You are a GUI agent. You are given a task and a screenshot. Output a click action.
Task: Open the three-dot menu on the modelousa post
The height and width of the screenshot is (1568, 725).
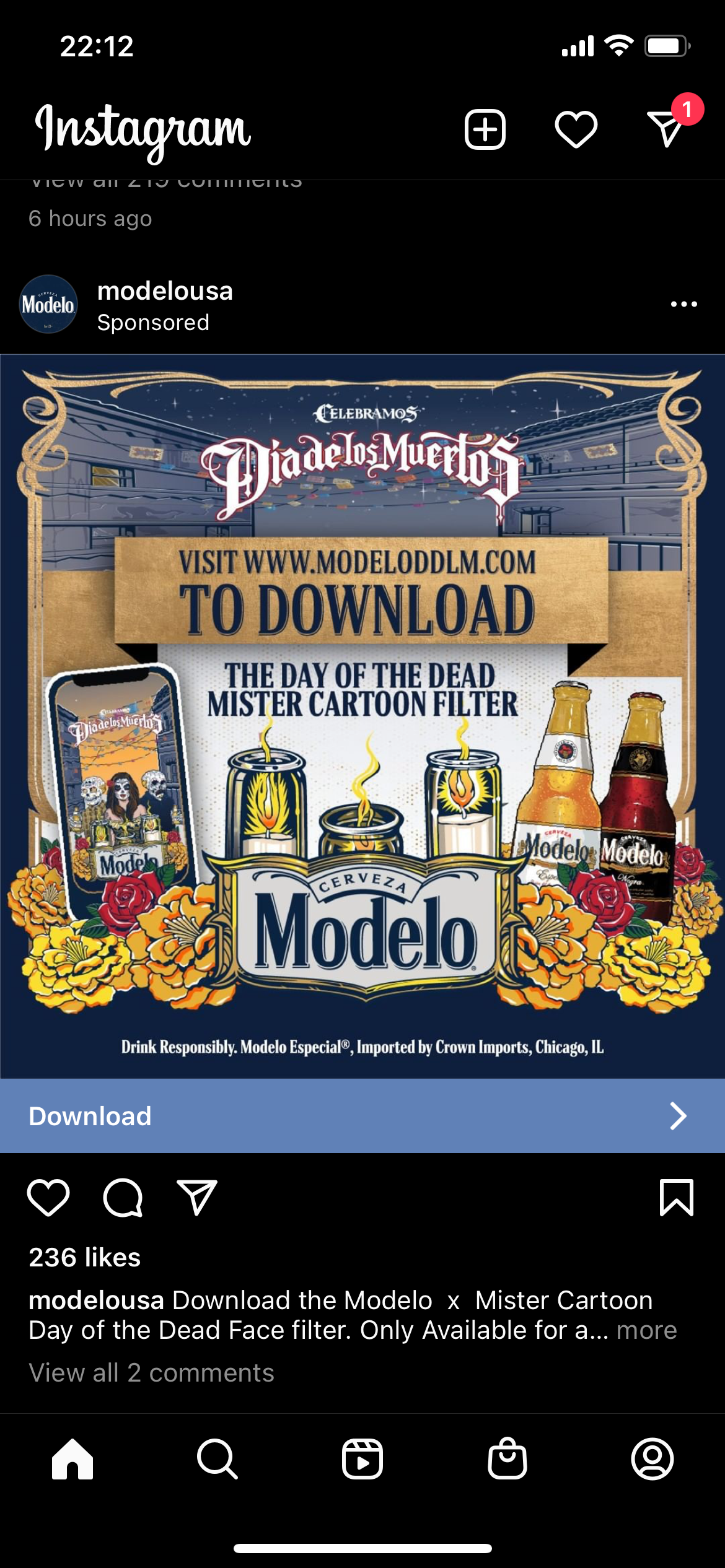(684, 304)
